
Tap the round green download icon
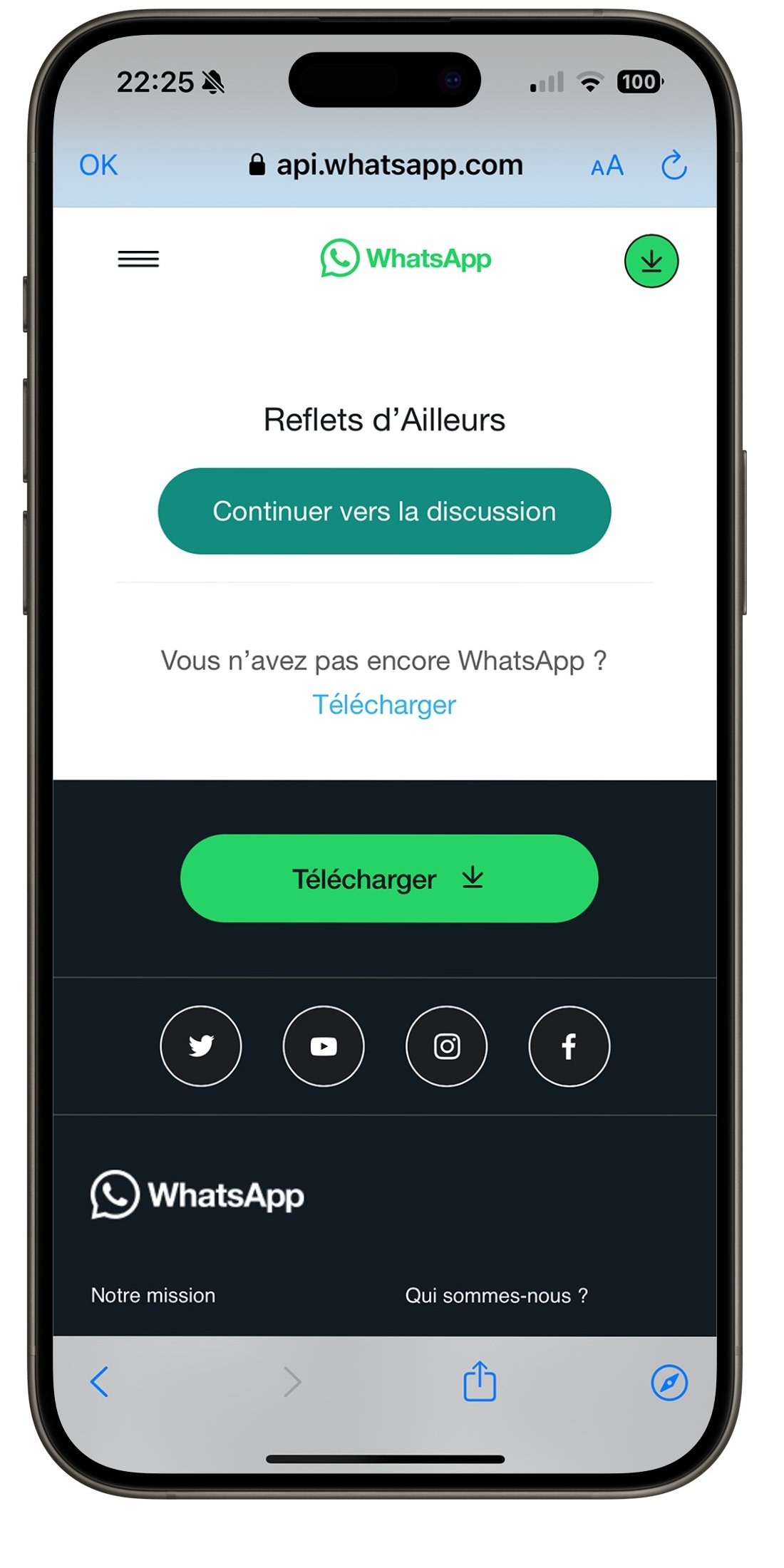[x=651, y=262]
